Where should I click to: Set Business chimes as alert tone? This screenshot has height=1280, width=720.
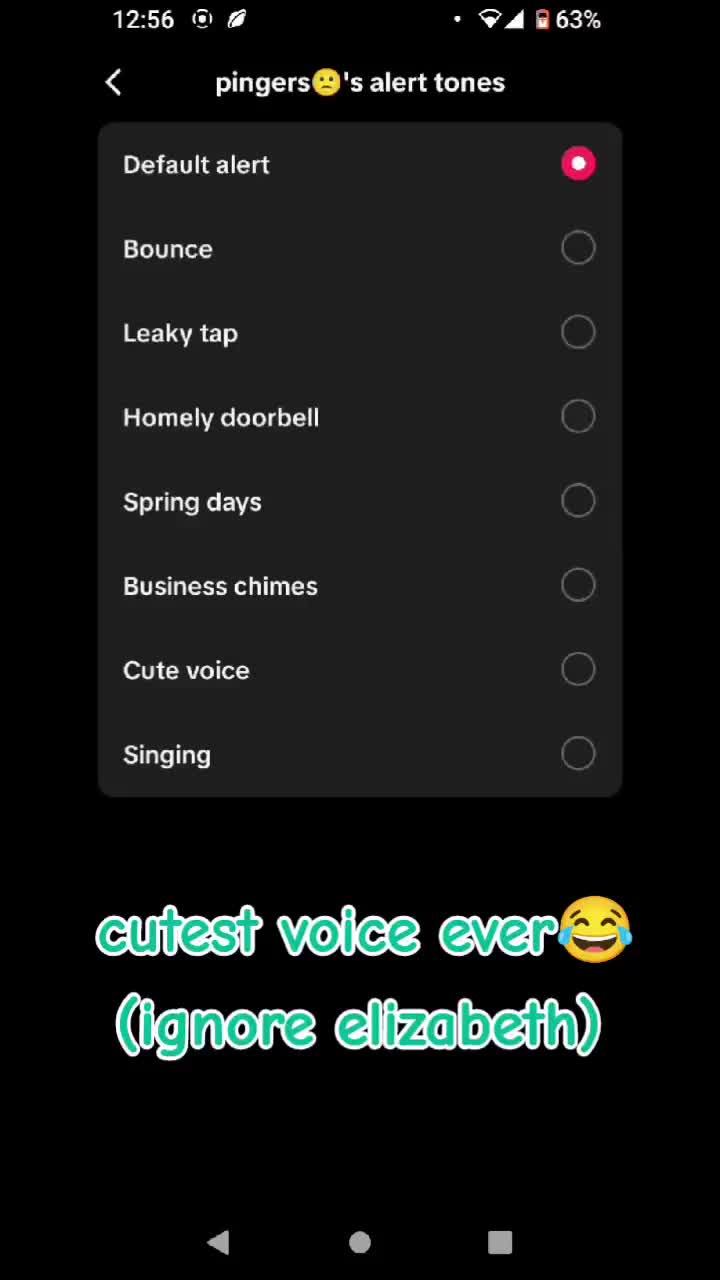360,586
